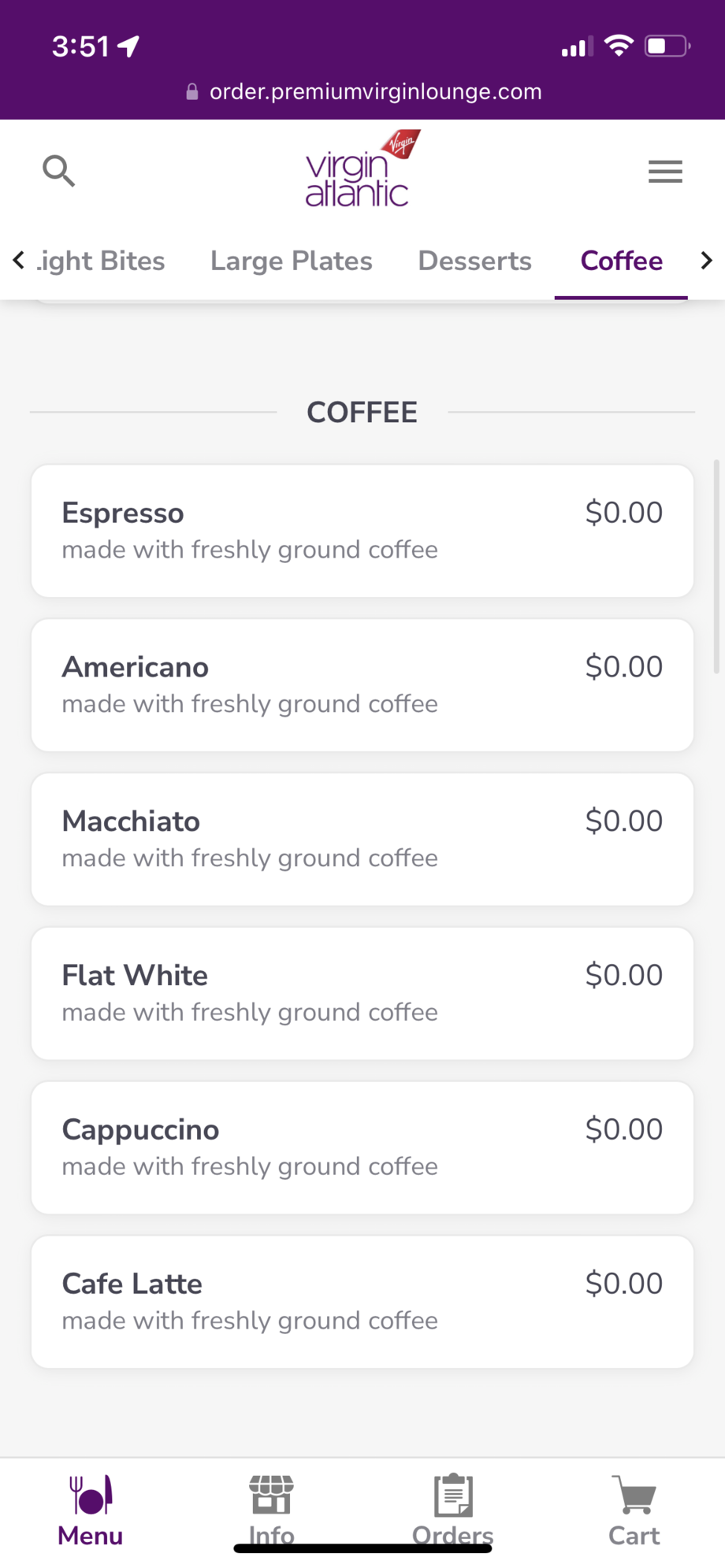The image size is (725, 1568).
Task: Open the hamburger menu
Action: click(665, 171)
